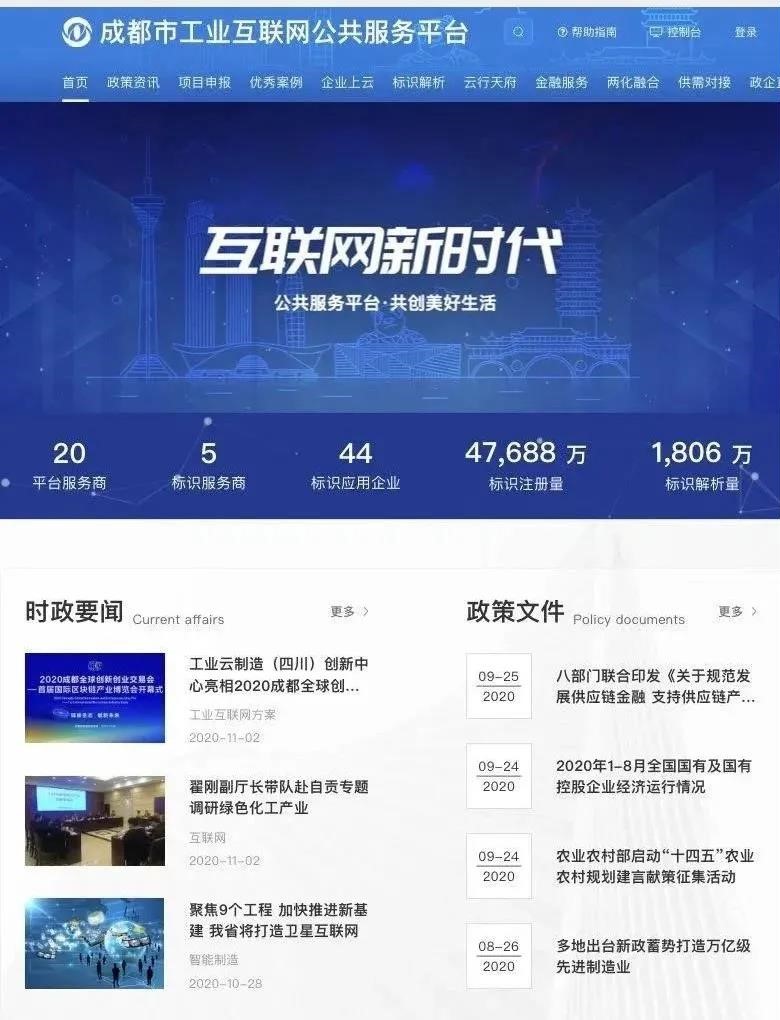Tap 登录 to sign in

[x=746, y=32]
